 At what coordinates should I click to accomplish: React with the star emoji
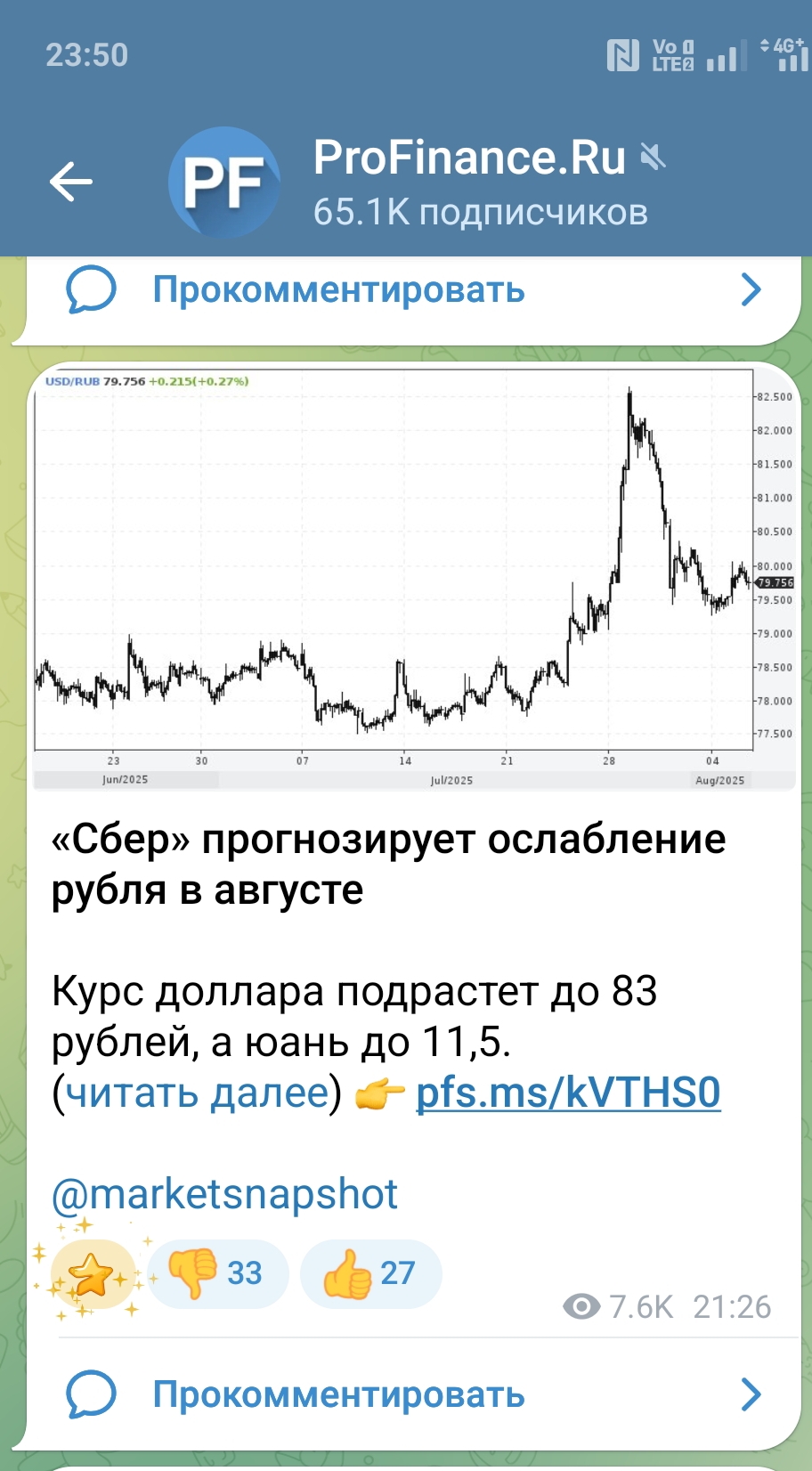pos(92,1275)
